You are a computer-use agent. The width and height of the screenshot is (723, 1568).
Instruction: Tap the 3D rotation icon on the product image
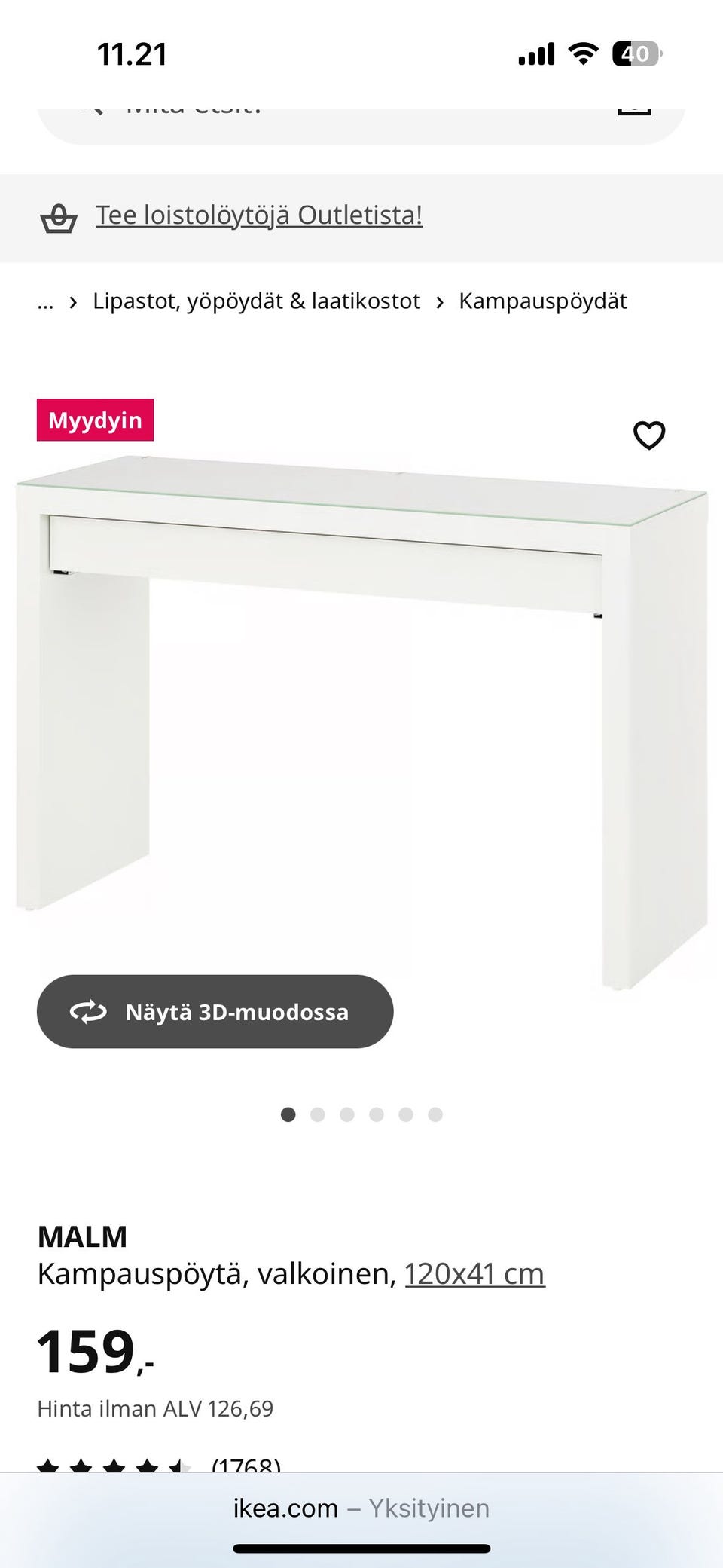point(88,1012)
